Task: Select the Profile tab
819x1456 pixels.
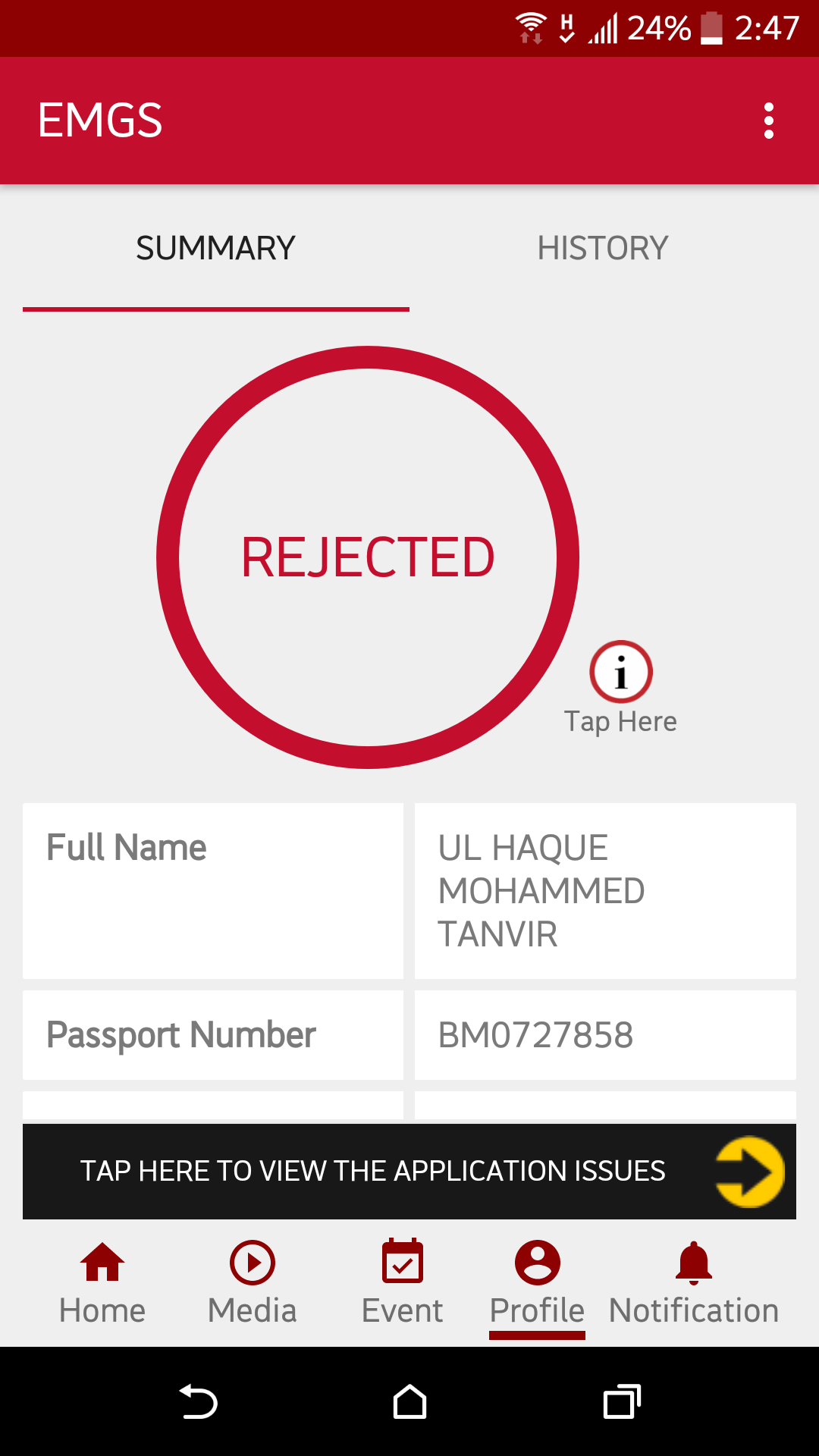Action: click(x=537, y=1282)
